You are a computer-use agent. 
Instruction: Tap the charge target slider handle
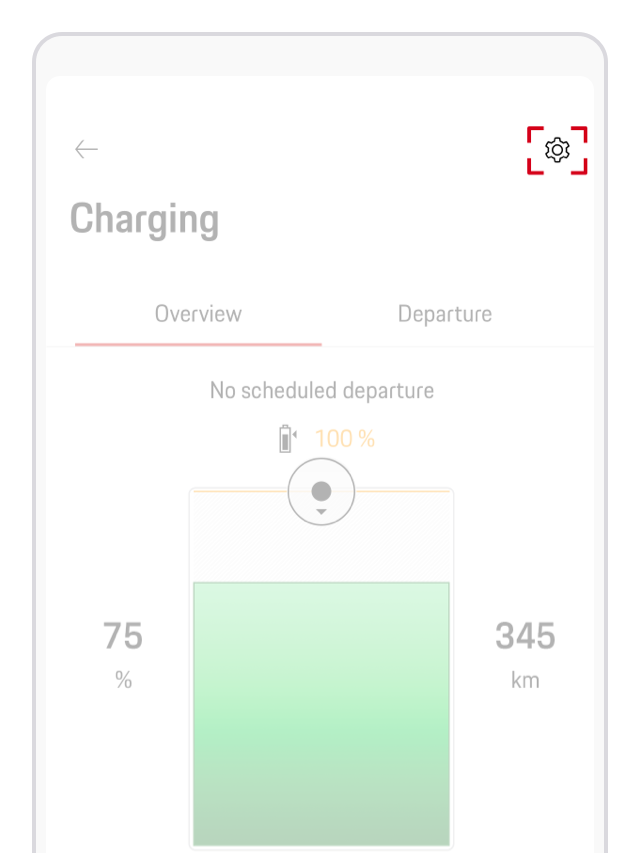[321, 493]
